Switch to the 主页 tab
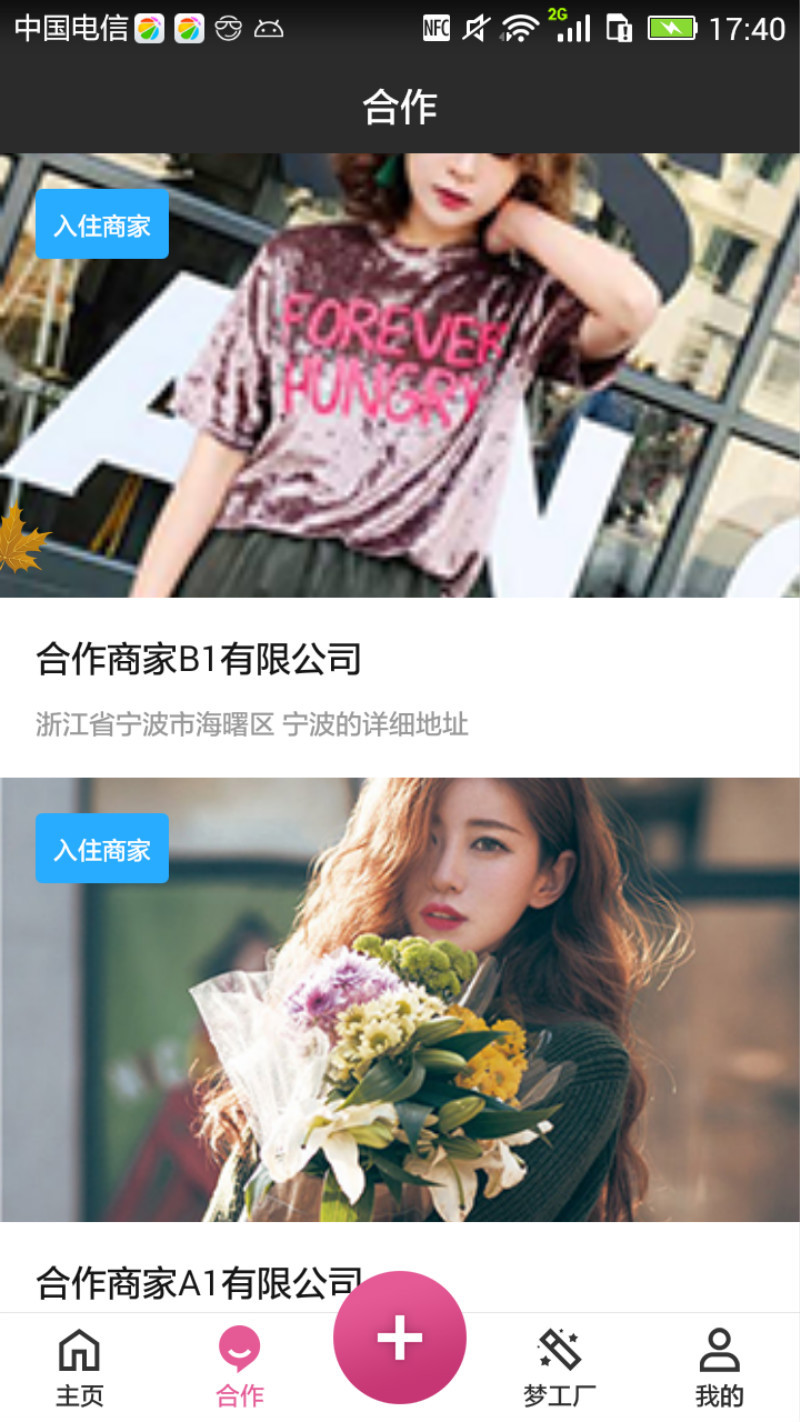 (x=80, y=1368)
